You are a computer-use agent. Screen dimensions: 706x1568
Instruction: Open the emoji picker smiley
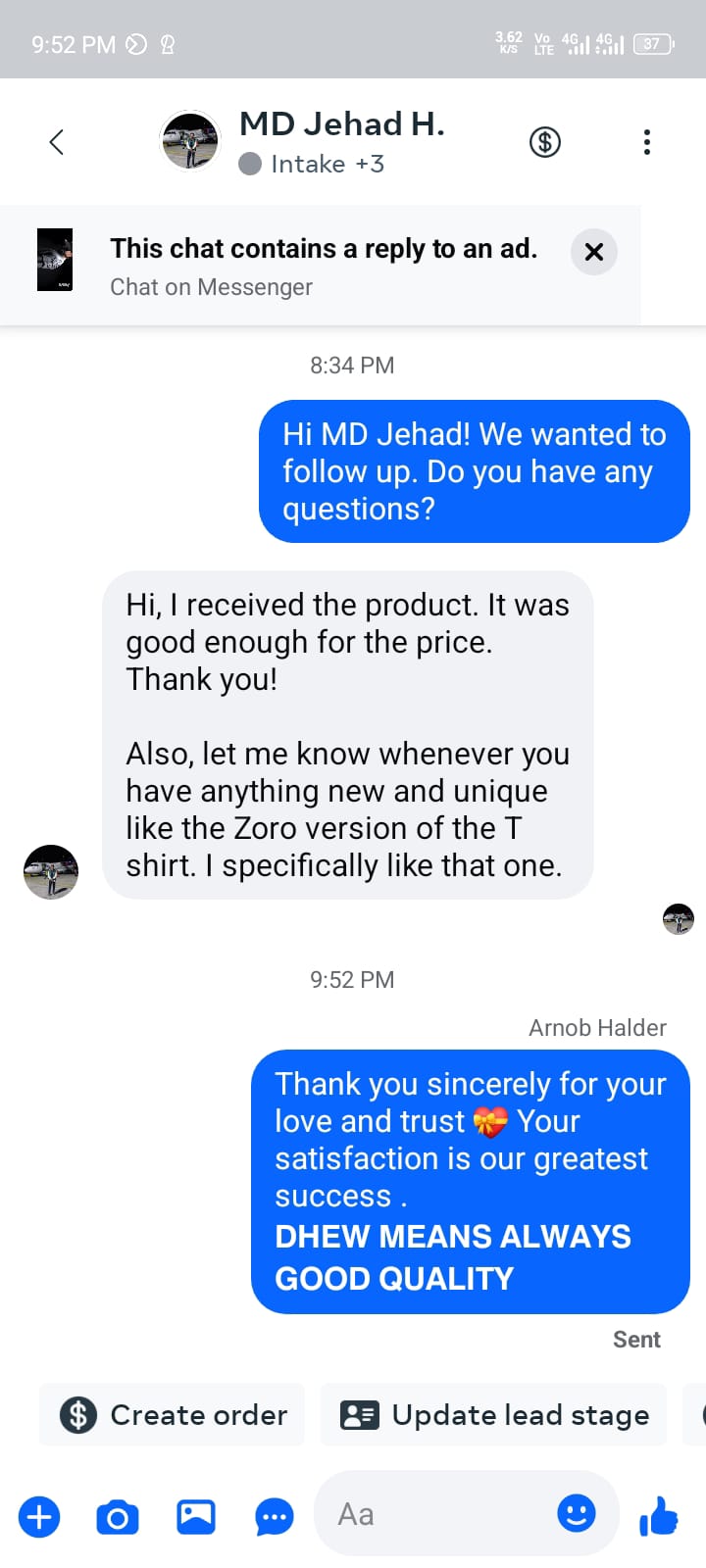click(x=577, y=1513)
